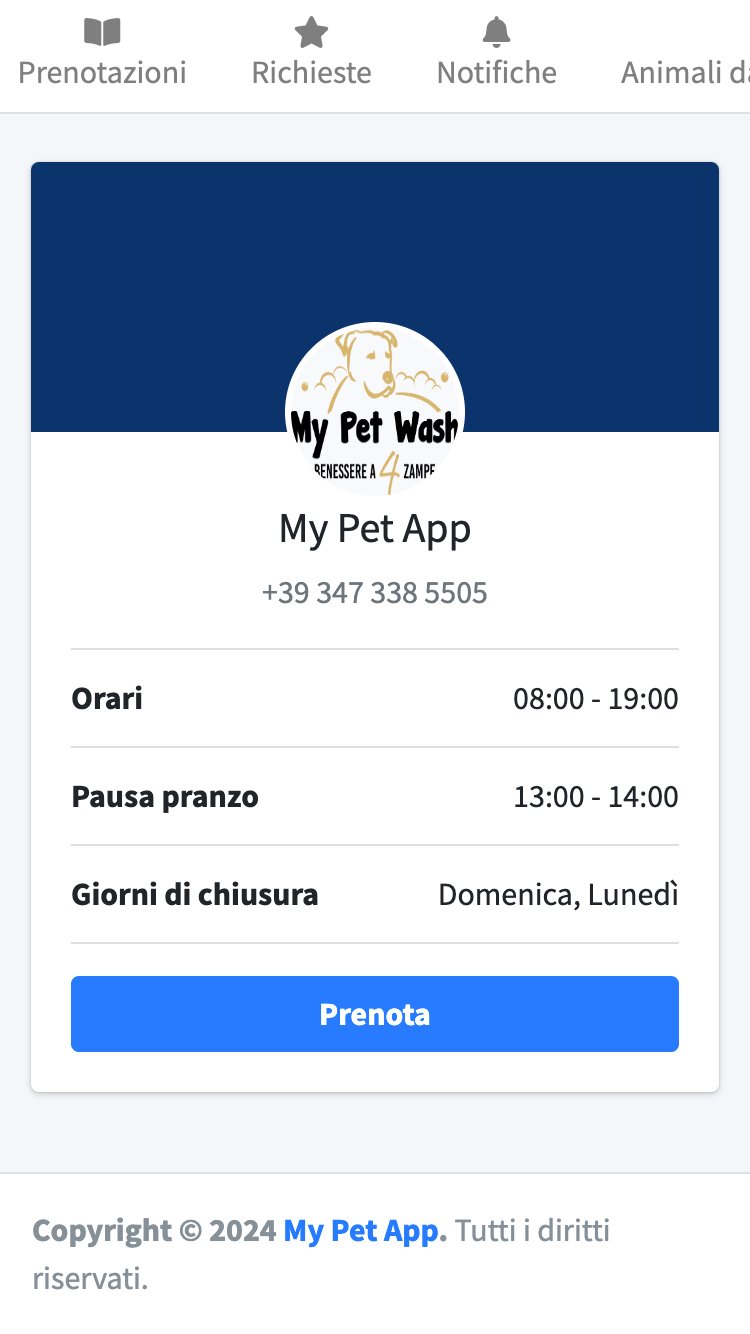The height and width of the screenshot is (1334, 750).
Task: Select the opening hours 08:00 - 19:00
Action: pos(594,698)
